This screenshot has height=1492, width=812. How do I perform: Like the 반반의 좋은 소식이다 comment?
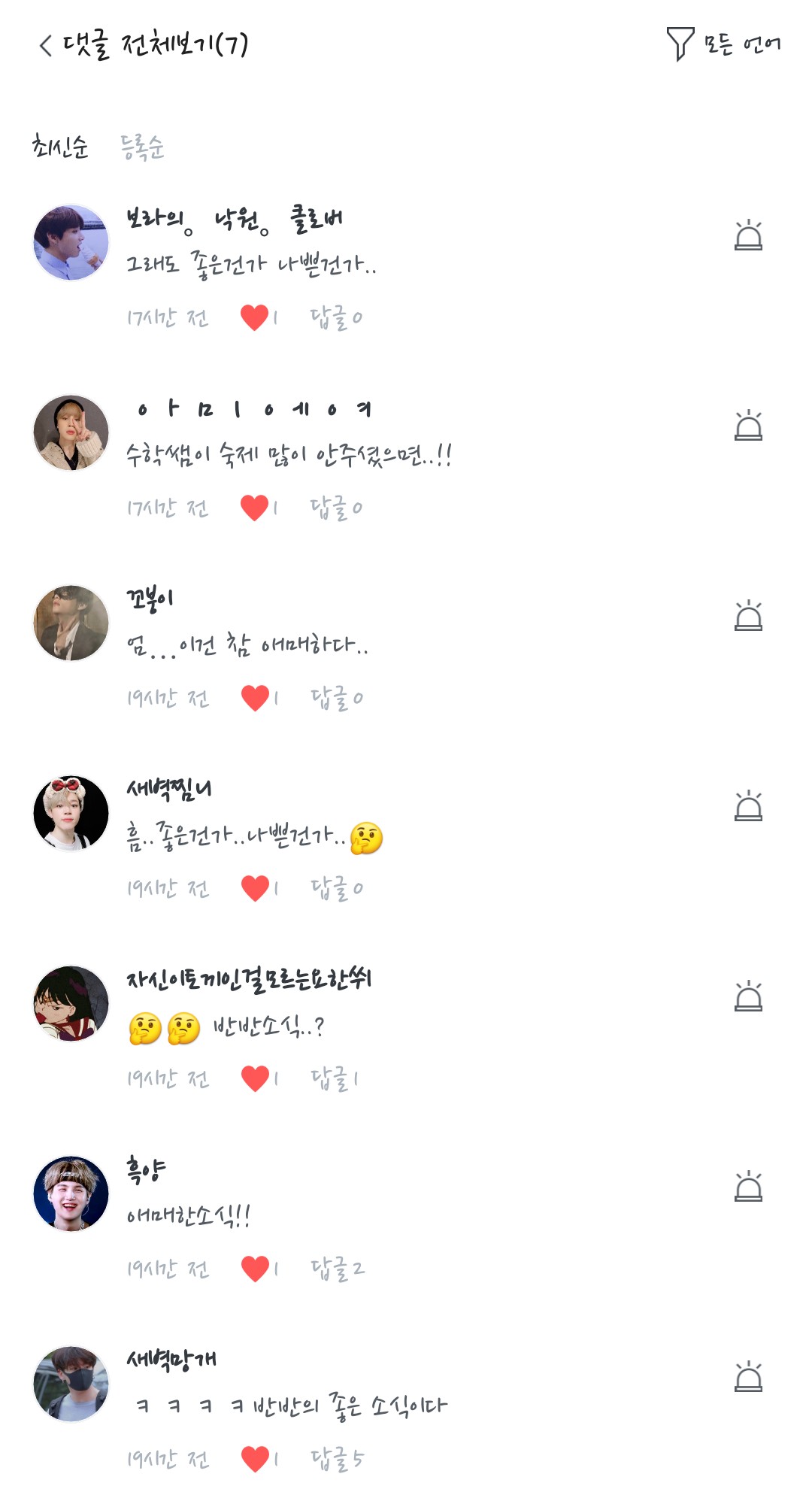255,1459
